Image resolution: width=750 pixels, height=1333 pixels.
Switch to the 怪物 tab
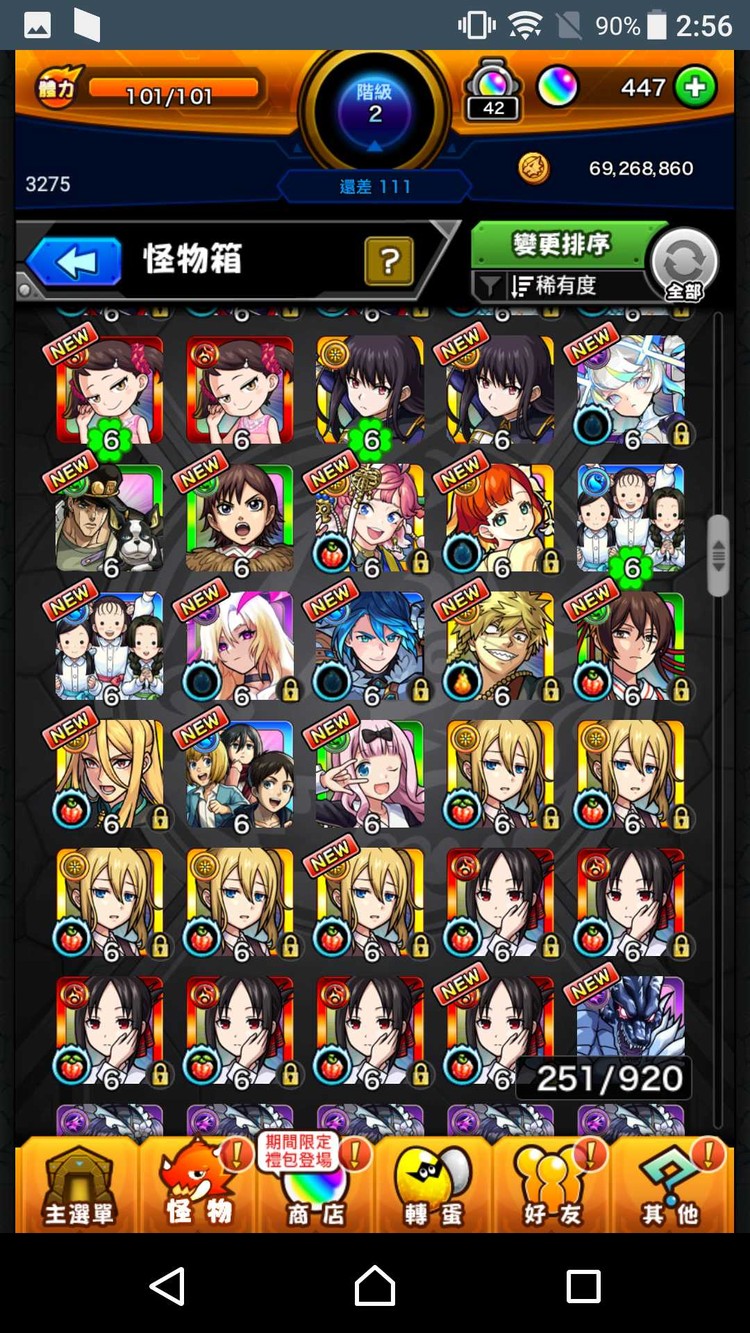(198, 1185)
